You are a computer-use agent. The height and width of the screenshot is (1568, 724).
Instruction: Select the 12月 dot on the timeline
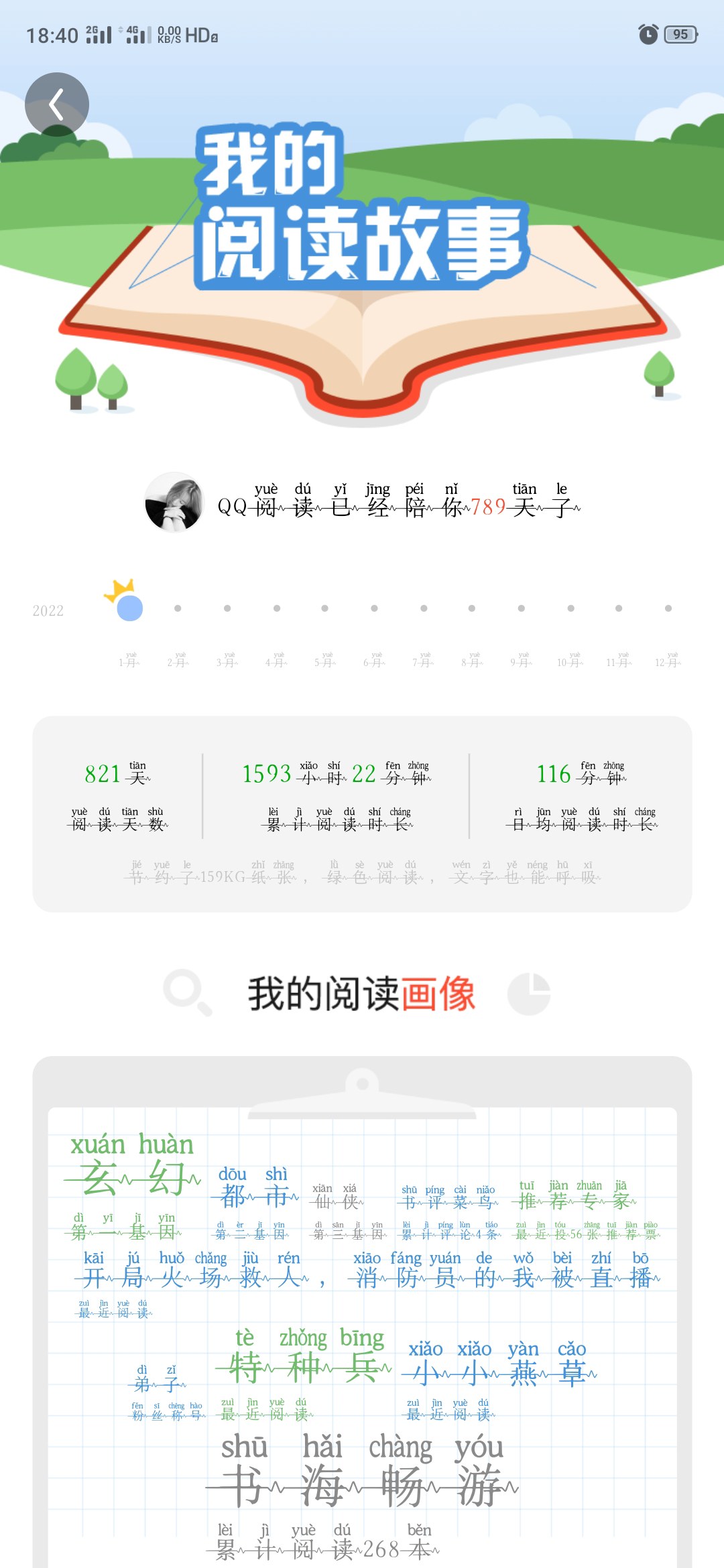(x=668, y=608)
